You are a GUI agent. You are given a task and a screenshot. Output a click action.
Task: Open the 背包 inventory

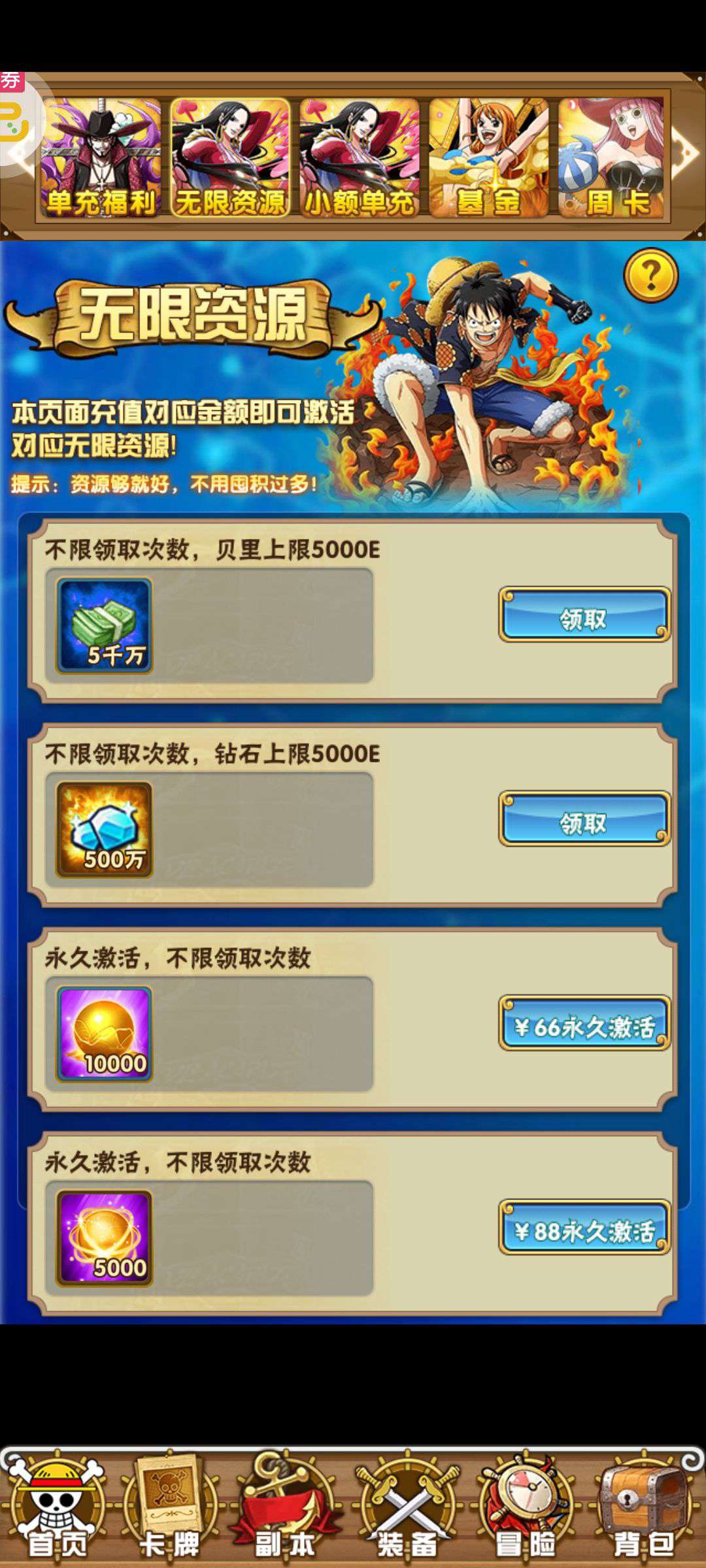point(645,1506)
